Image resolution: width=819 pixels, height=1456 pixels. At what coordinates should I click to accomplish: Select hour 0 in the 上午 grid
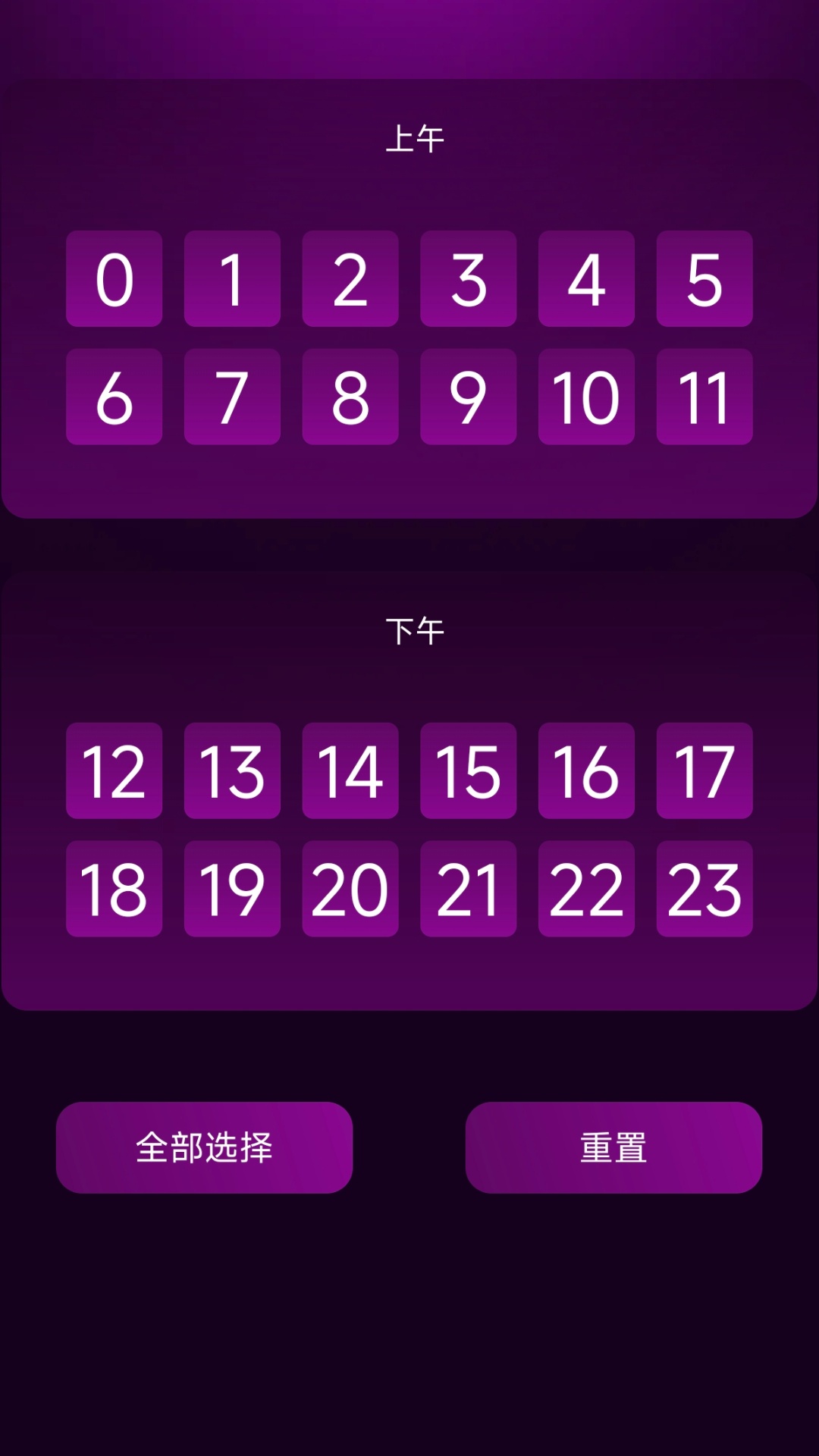[x=114, y=278]
